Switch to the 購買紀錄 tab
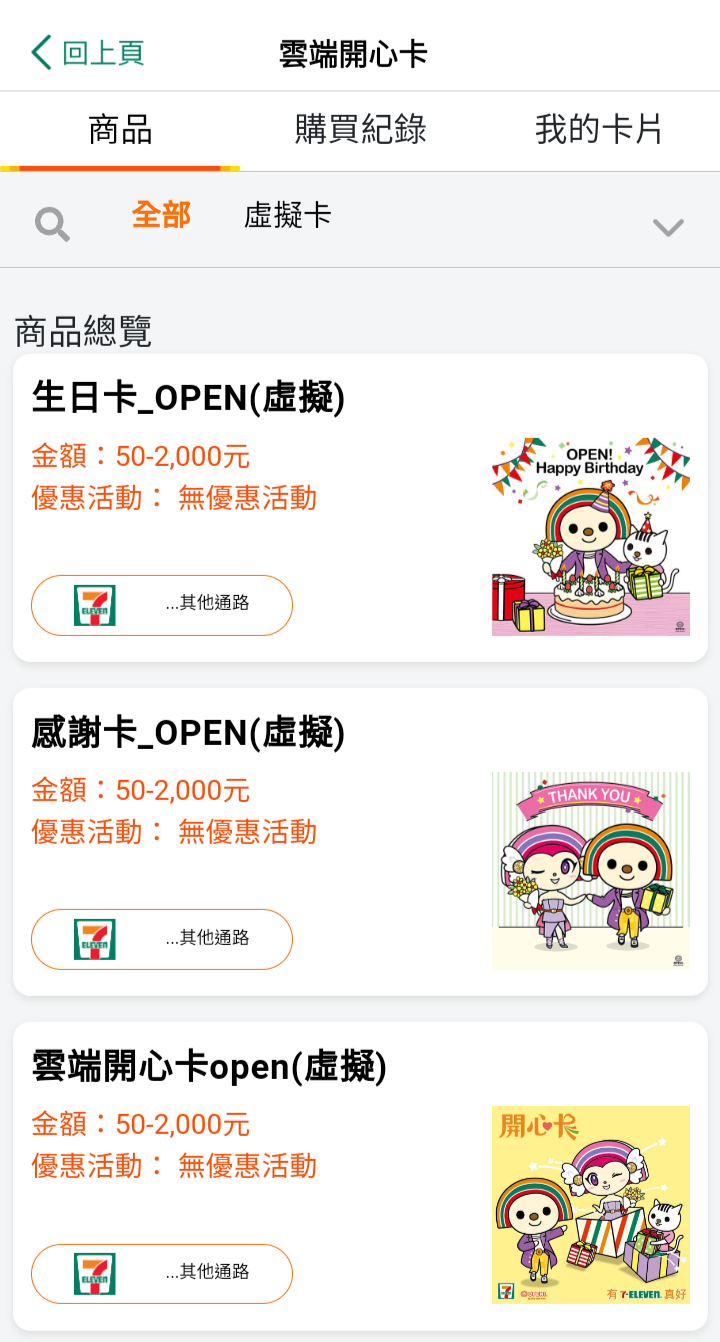This screenshot has width=720, height=1342. pyautogui.click(x=360, y=129)
